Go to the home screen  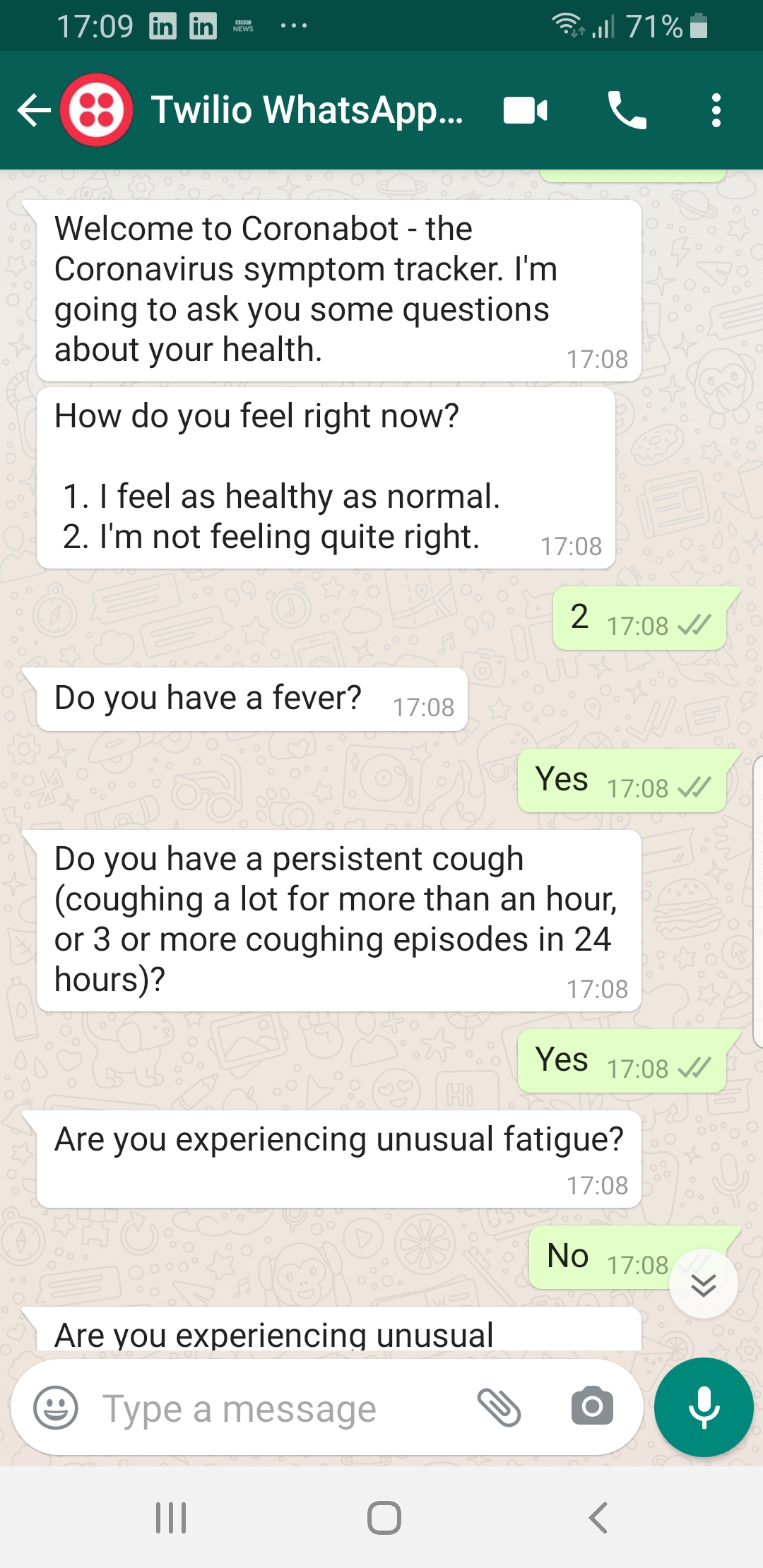(384, 1517)
